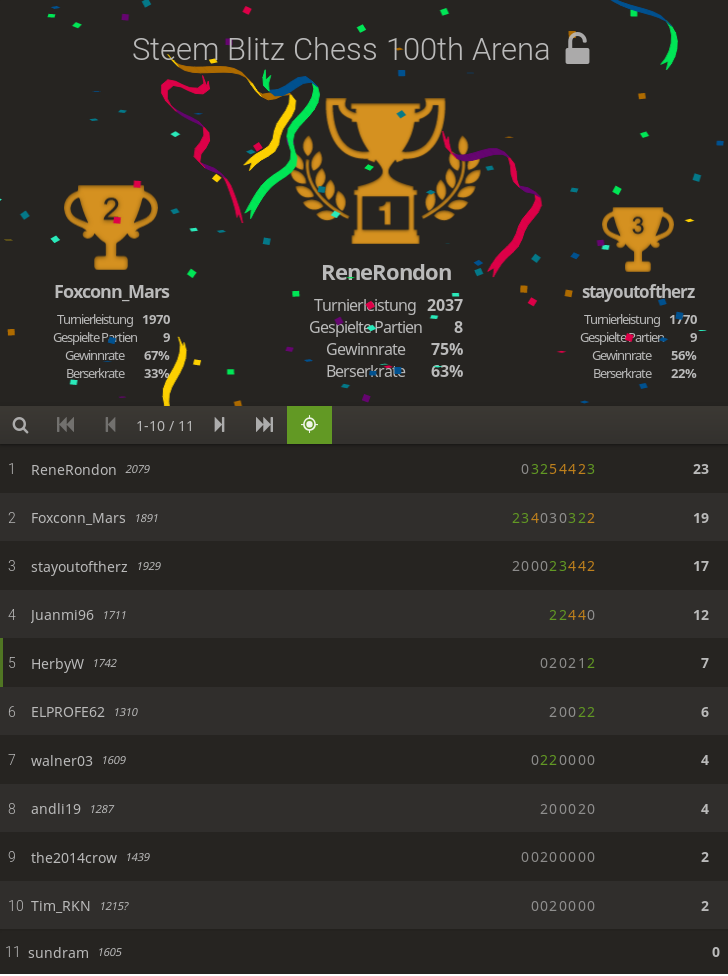Select the HerbyW standings row
Viewport: 728px width, 976px height.
click(364, 664)
